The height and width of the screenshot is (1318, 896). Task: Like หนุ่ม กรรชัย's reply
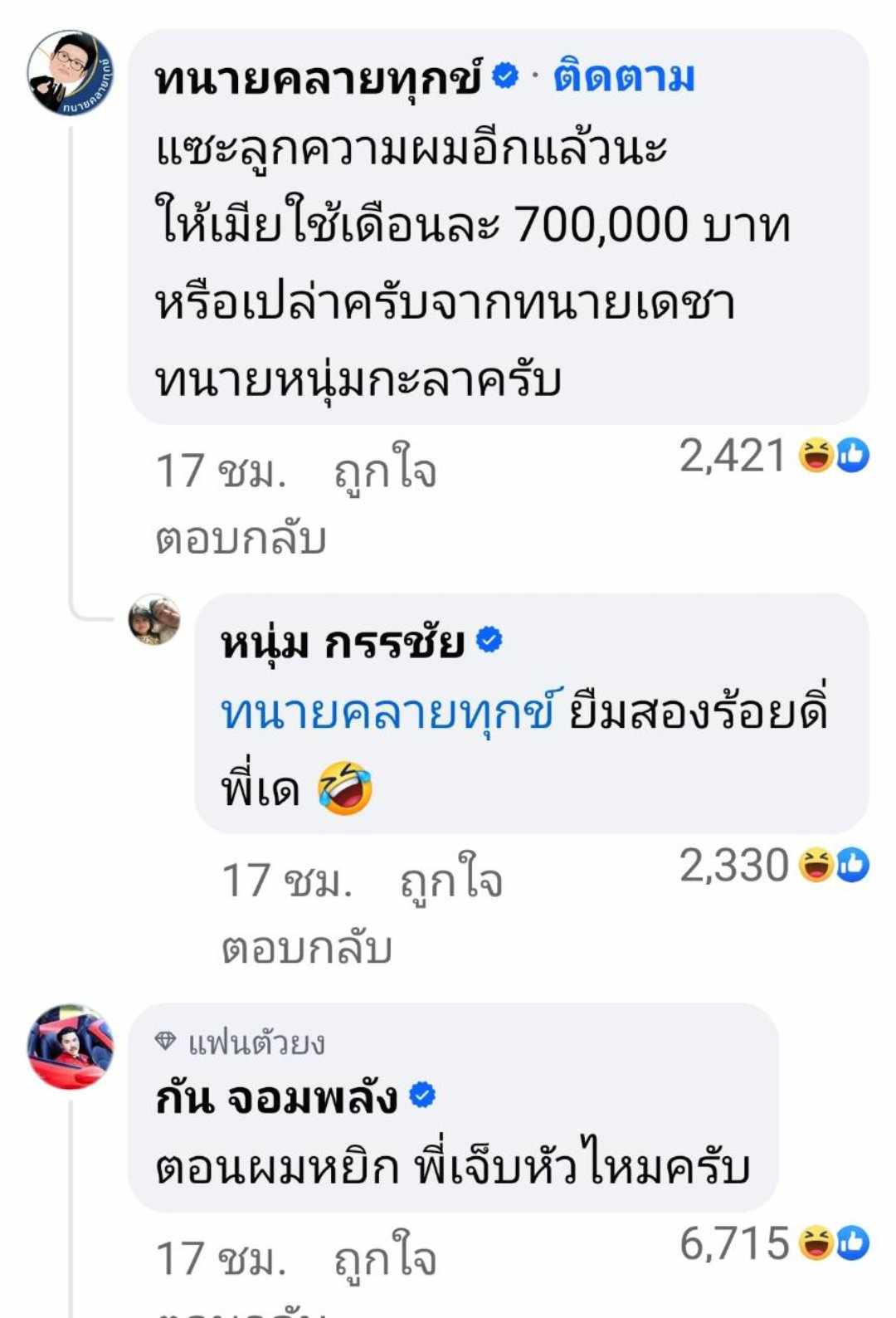click(451, 881)
